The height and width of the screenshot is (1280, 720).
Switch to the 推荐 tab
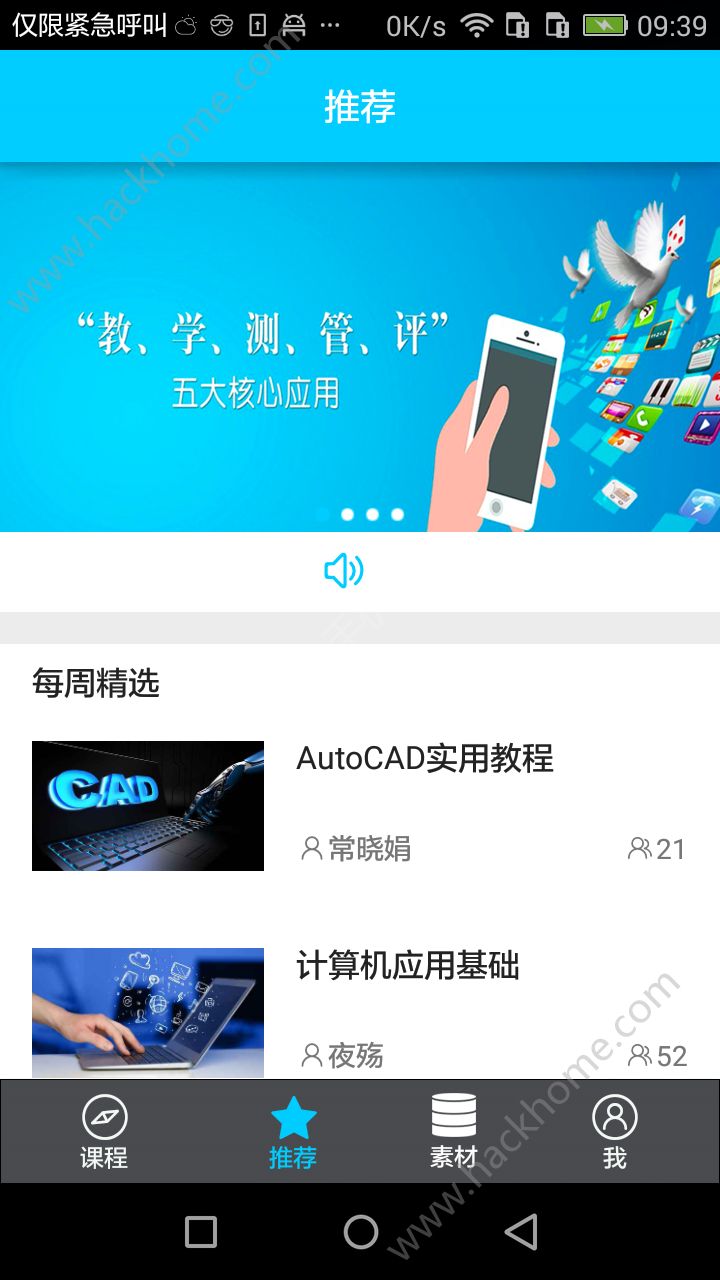pyautogui.click(x=293, y=1132)
